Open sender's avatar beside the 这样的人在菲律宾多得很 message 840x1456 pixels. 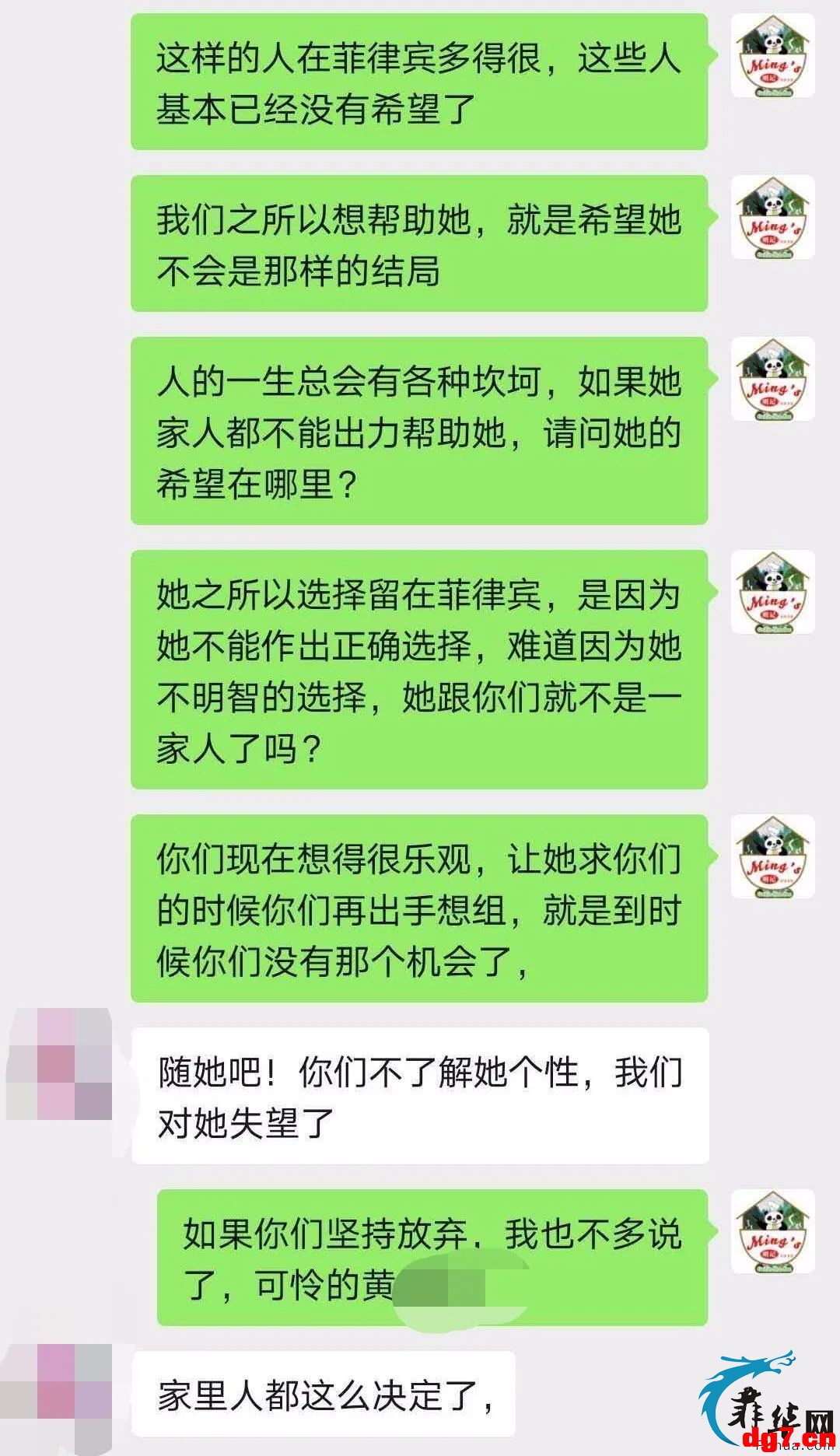click(772, 56)
